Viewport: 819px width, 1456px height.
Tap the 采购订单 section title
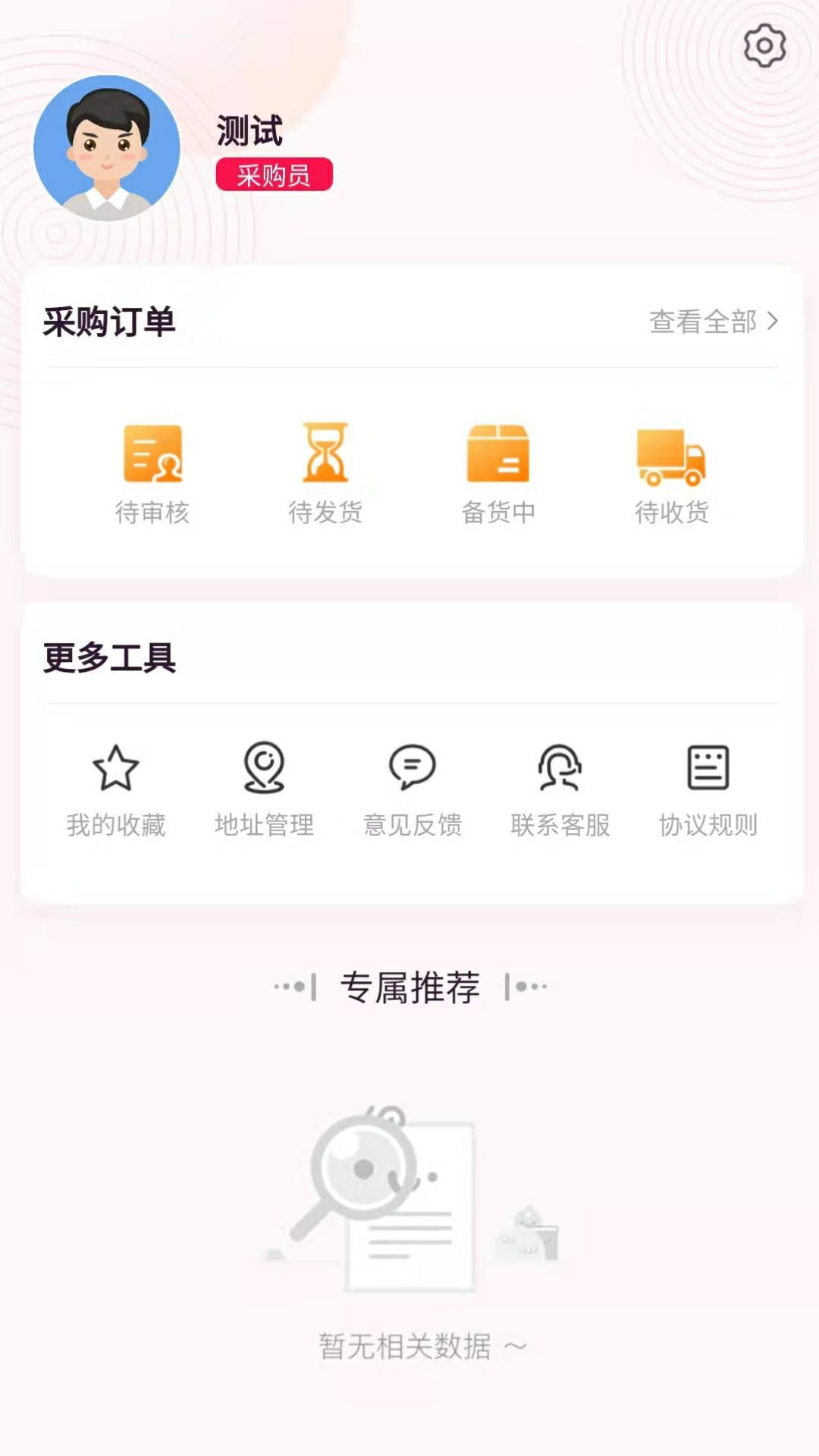point(106,322)
